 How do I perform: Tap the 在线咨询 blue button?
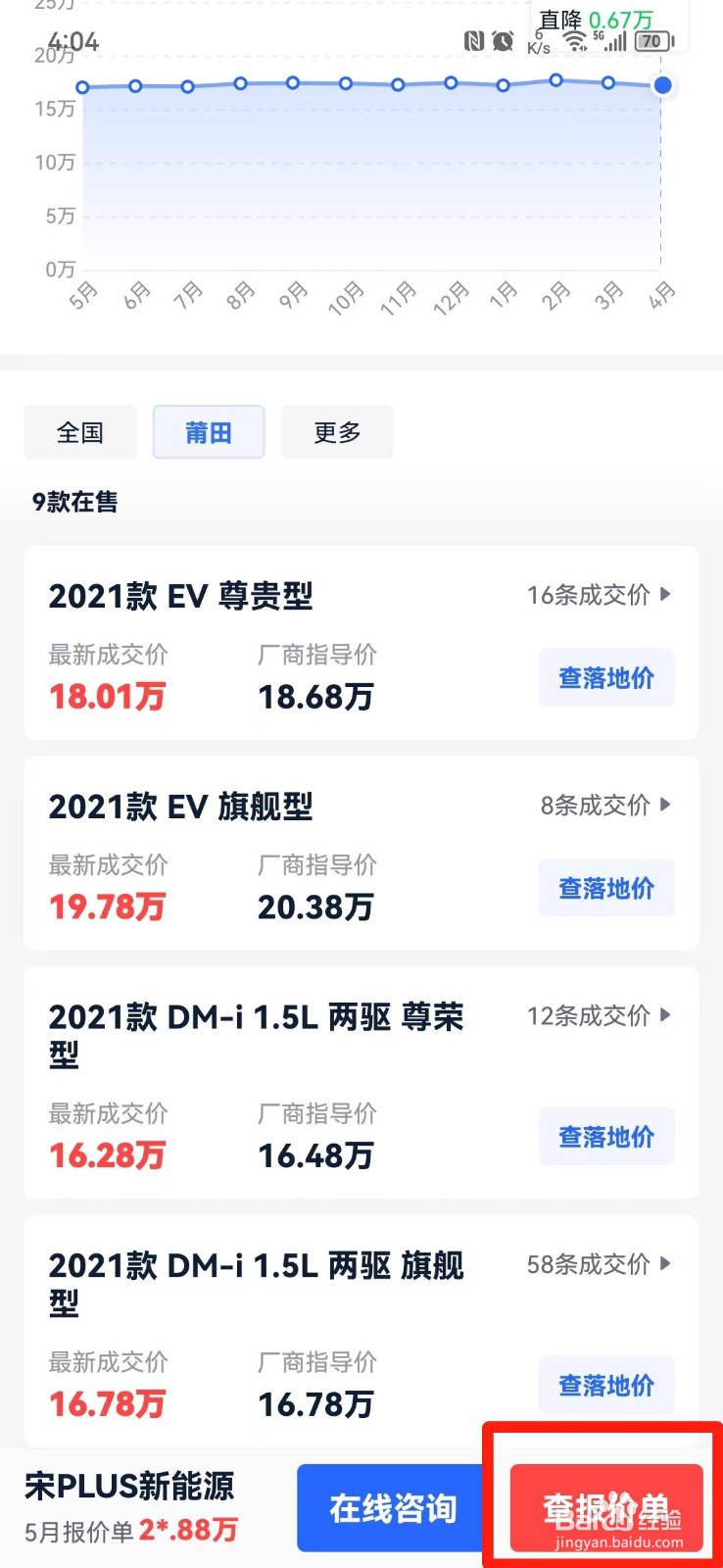point(391,1507)
